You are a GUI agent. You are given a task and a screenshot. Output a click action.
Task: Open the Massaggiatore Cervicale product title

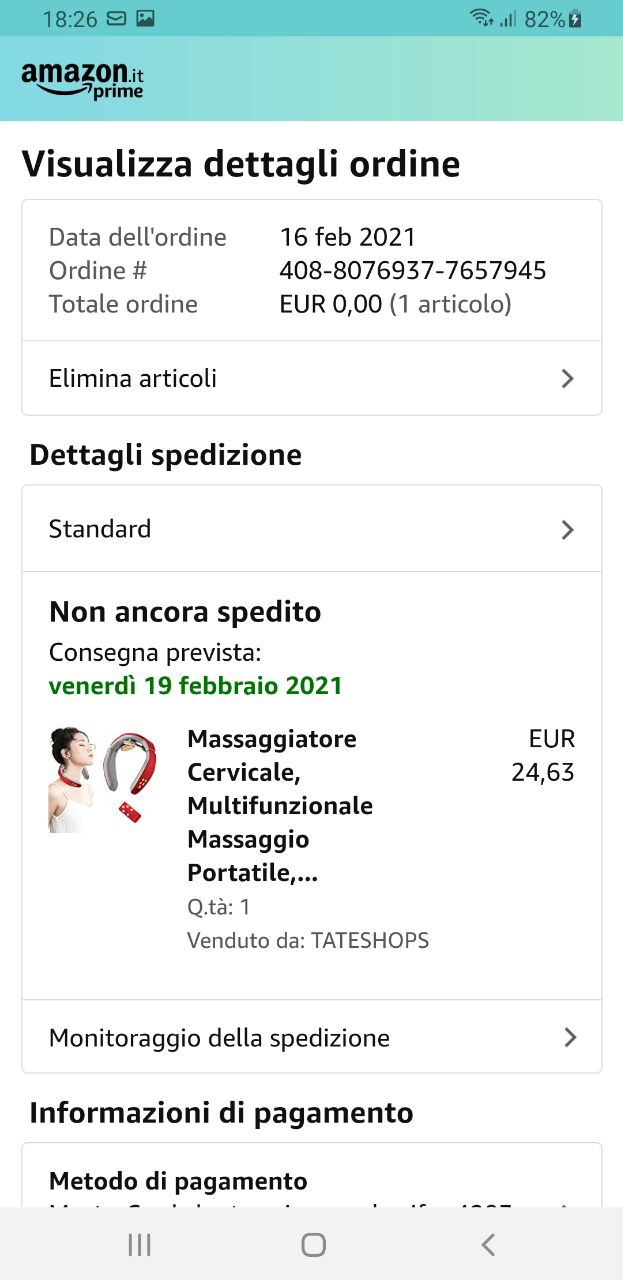(280, 805)
